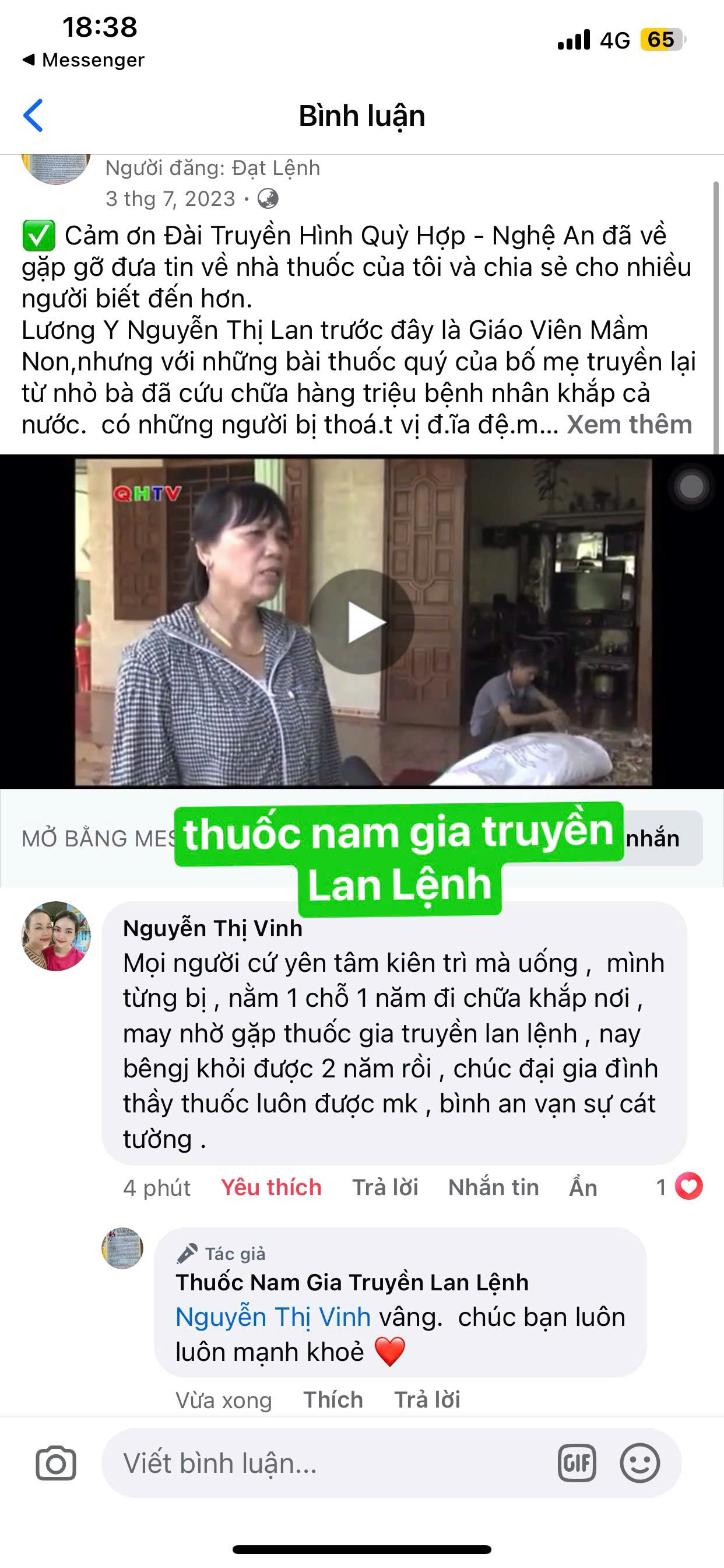This screenshot has width=724, height=1568.
Task: Reply to Thuốc Nam Gia Truyền Lan Lệnh's comment
Action: click(427, 1399)
